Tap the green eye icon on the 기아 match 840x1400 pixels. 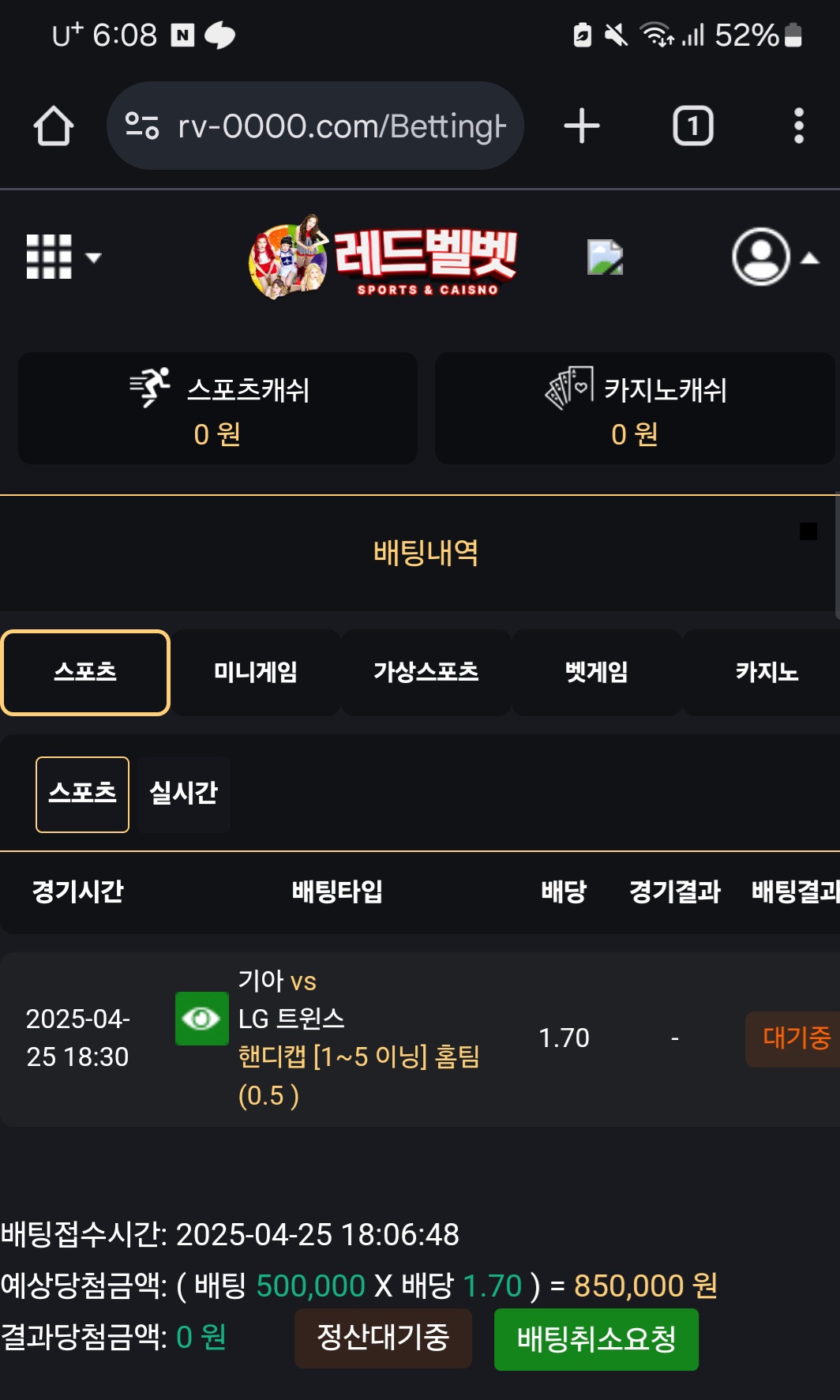point(202,1019)
